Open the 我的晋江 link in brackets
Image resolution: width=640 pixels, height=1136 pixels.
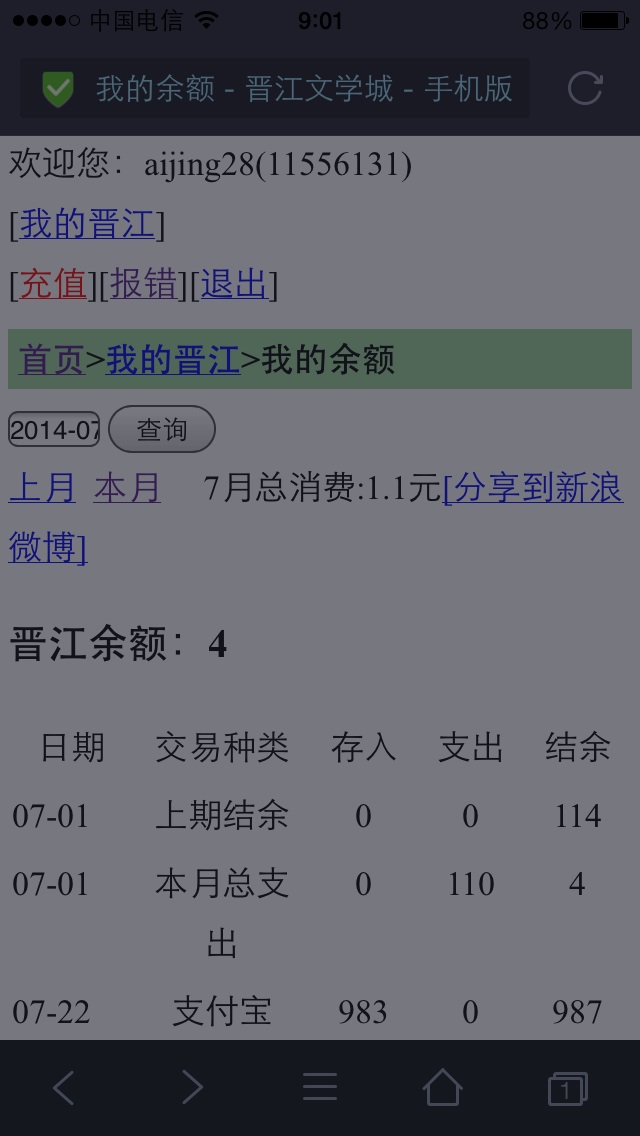[x=87, y=224]
